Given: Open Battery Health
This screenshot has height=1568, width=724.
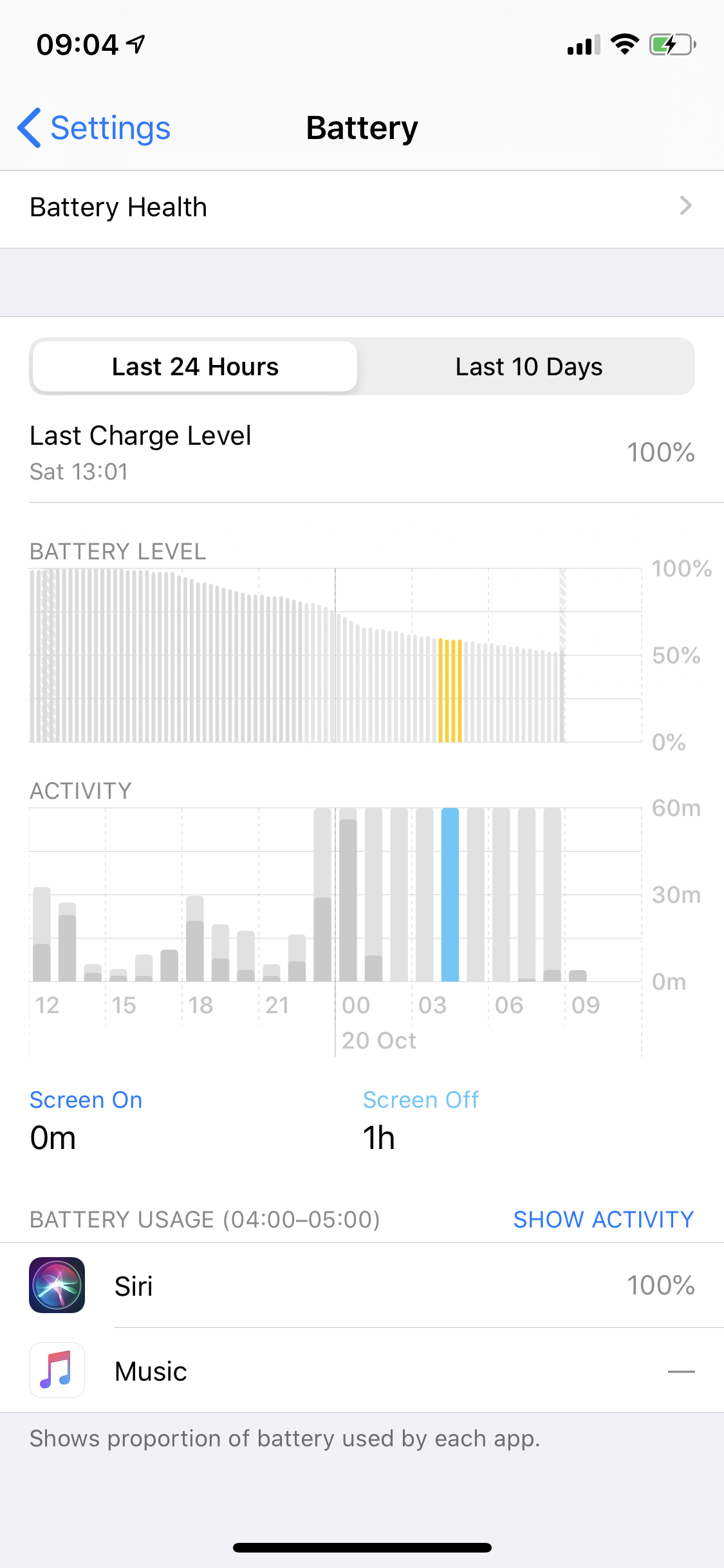Looking at the screenshot, I should click(x=362, y=208).
